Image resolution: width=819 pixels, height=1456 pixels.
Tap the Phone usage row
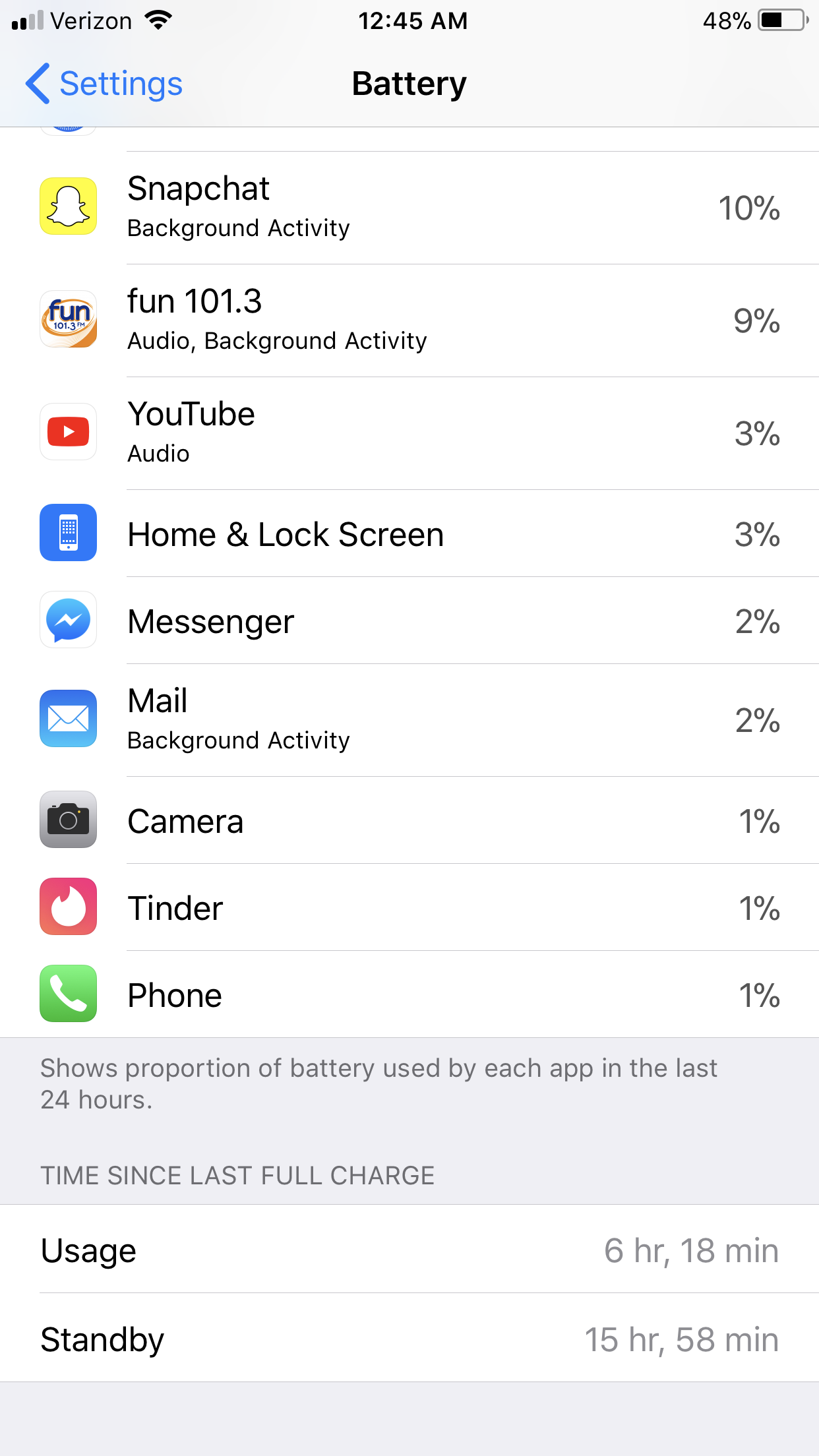[409, 994]
